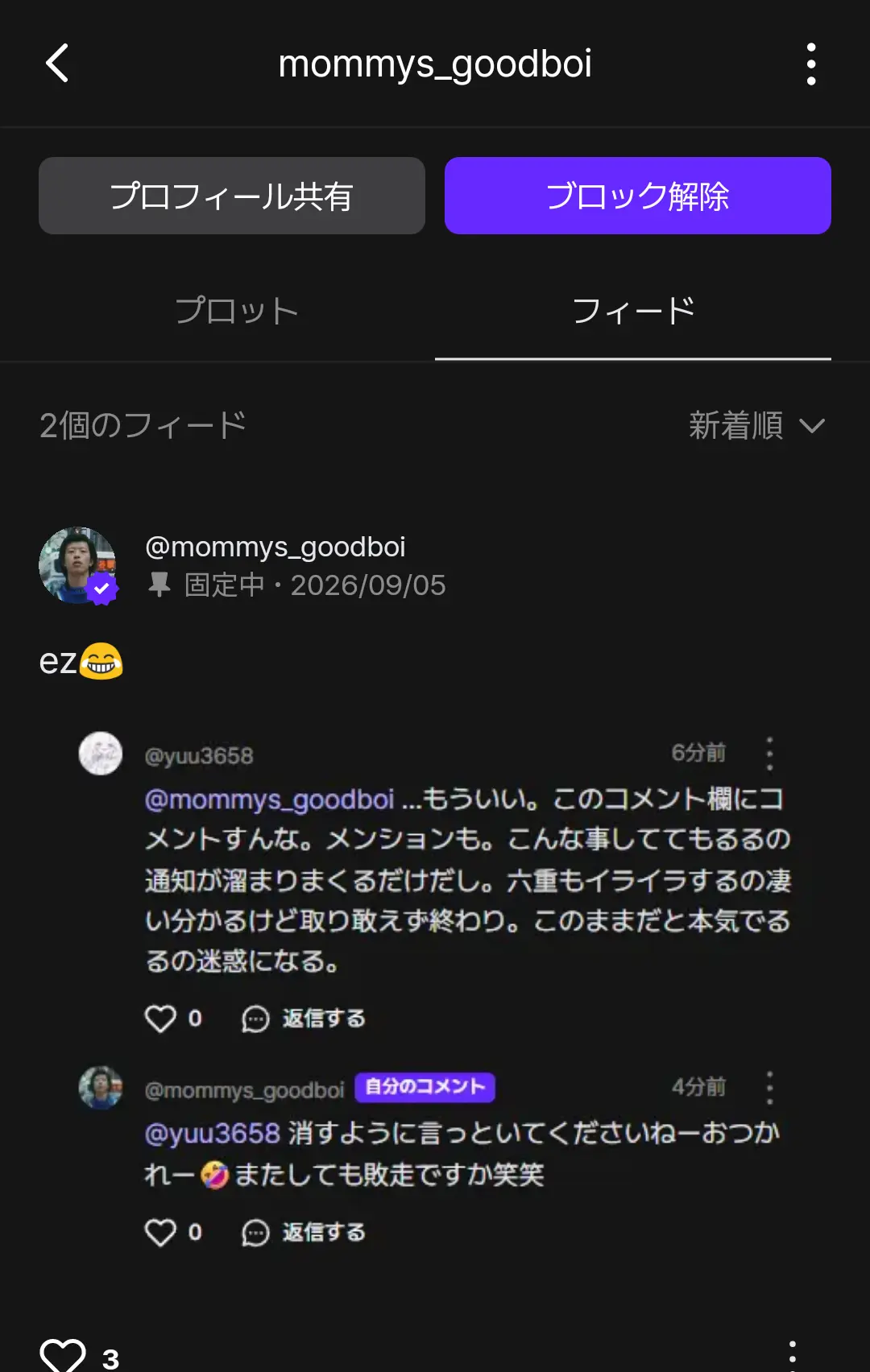The width and height of the screenshot is (870, 1372).
Task: Open @yuu3658 mention link in reply
Action: (212, 1133)
